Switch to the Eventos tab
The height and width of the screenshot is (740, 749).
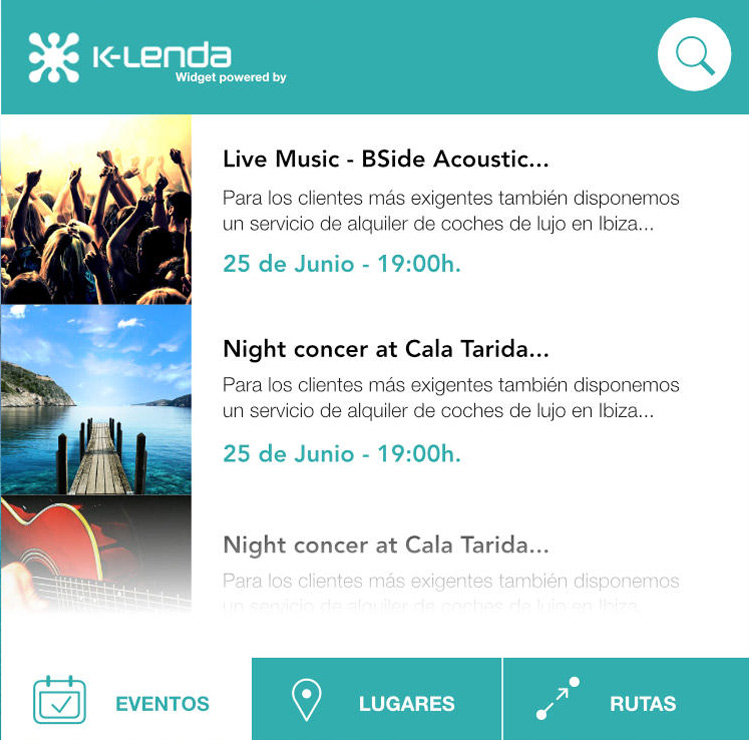tap(125, 700)
